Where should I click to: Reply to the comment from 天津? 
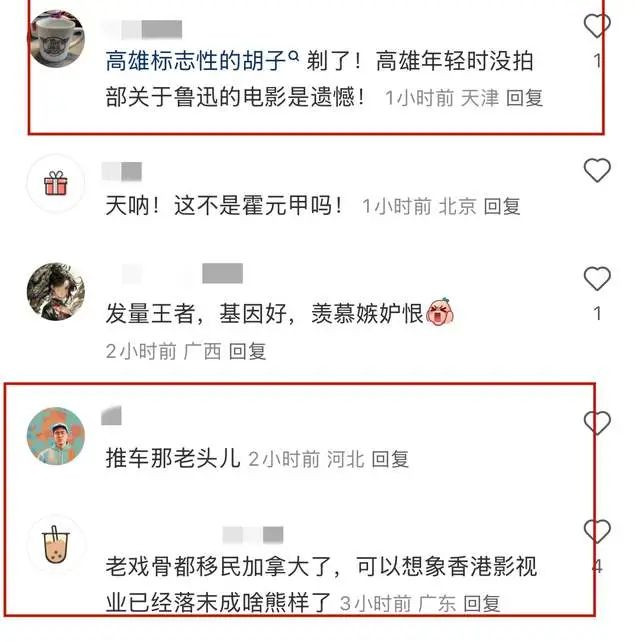coord(524,98)
